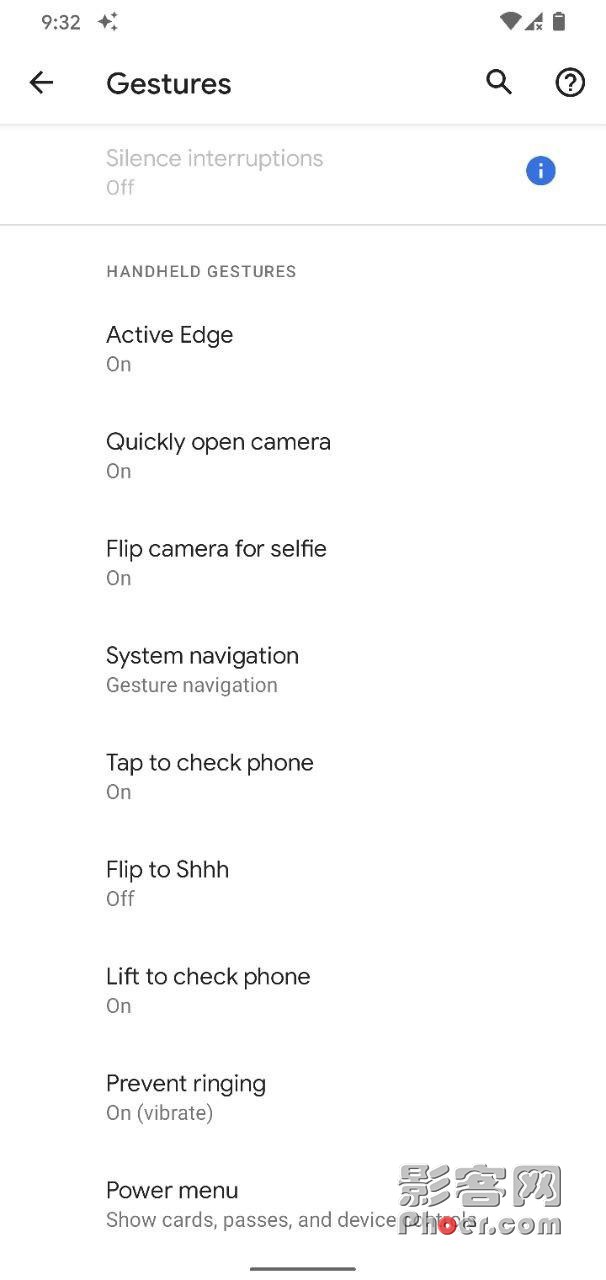Tap the info icon beside Silence interruptions
The image size is (606, 1280).
(540, 171)
